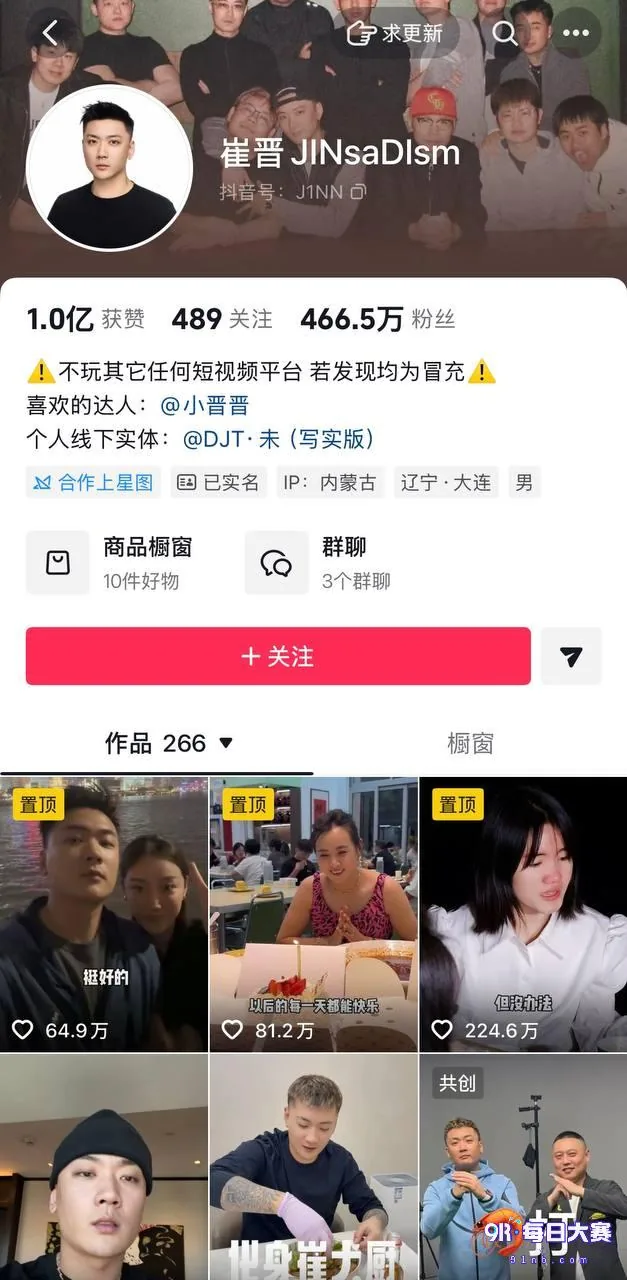Tap the 求更新 request-update button
This screenshot has width=627, height=1280.
pos(394,34)
